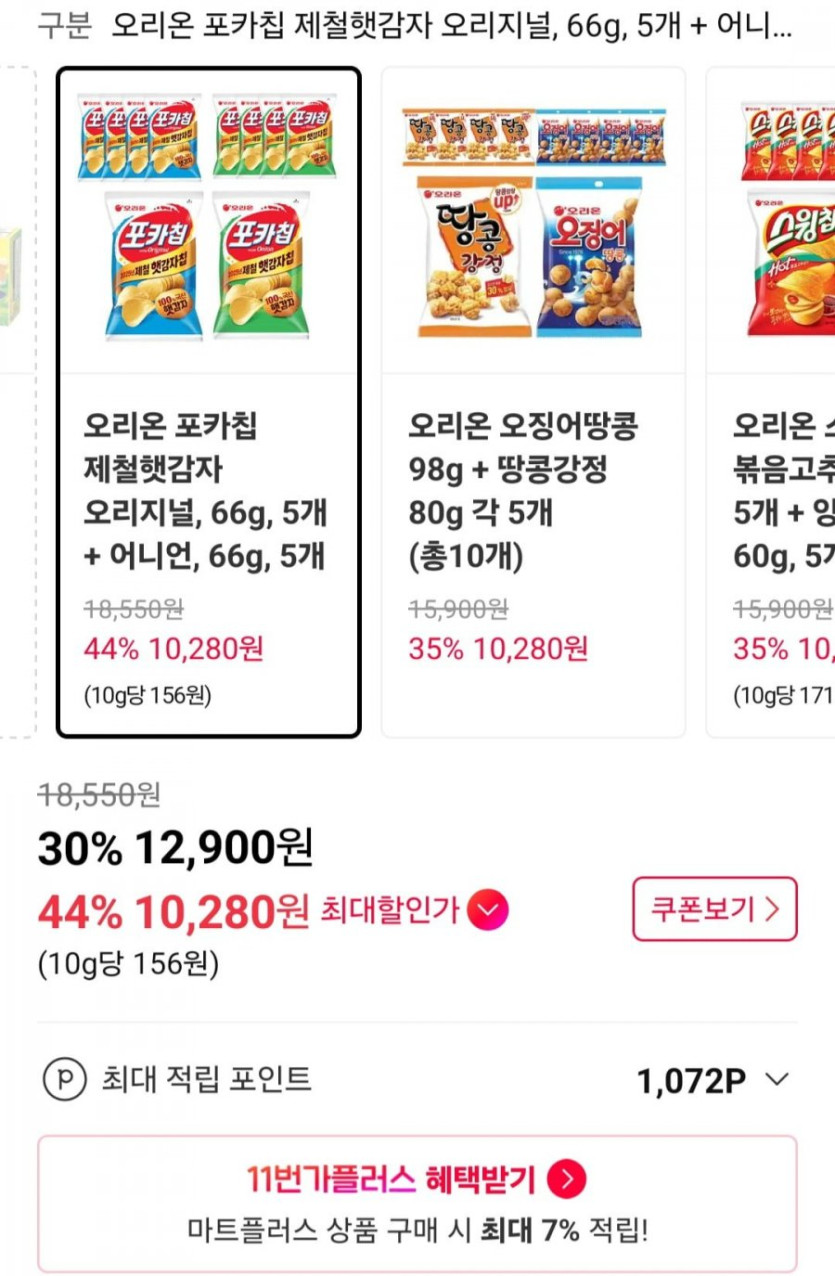
Task: Open the 쿠폰보기 coupon button
Action: (714, 909)
